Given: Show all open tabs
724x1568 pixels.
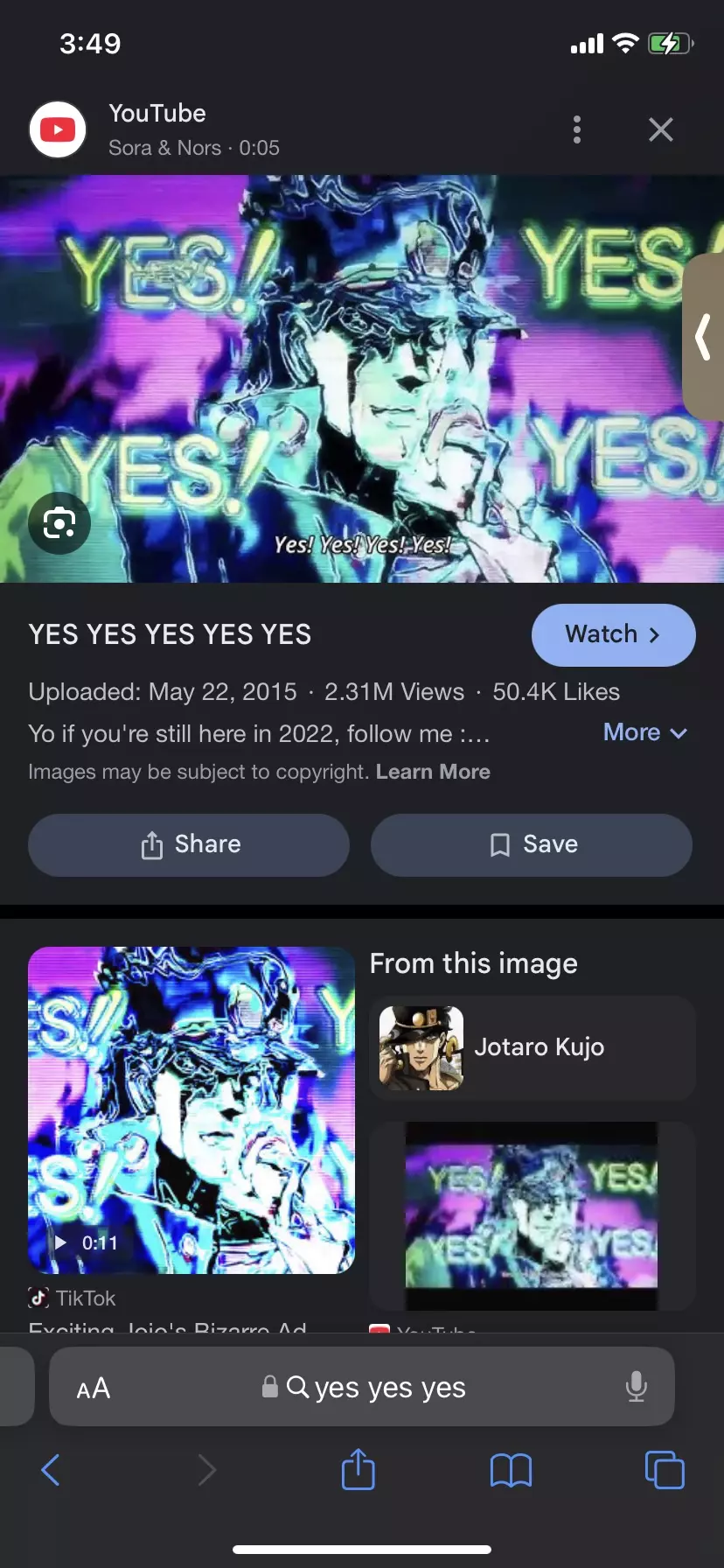Looking at the screenshot, I should [x=664, y=1470].
